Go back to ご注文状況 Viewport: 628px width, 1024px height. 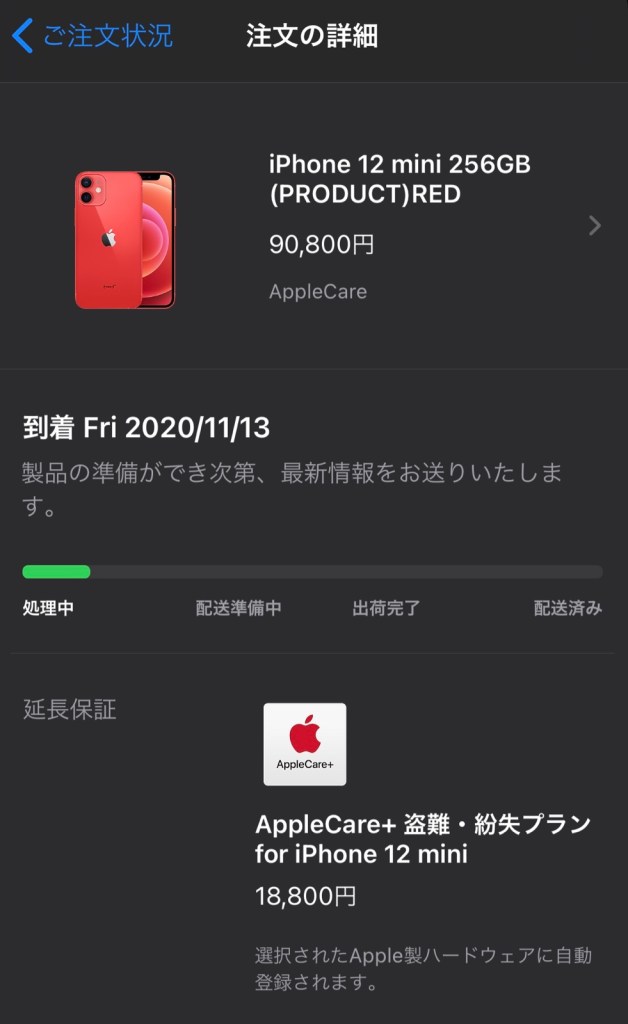click(x=92, y=36)
